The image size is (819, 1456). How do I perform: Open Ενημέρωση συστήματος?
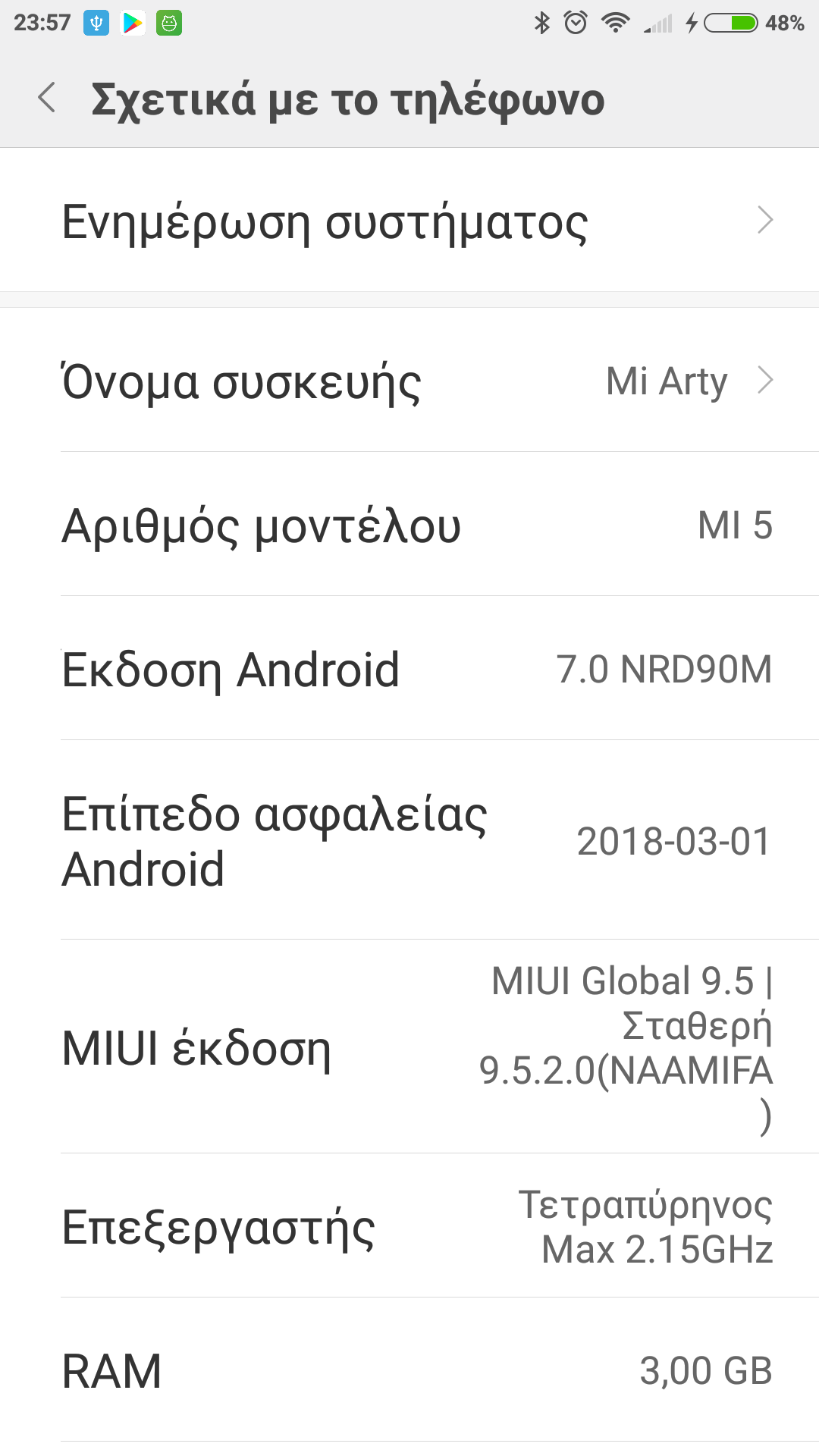tap(409, 221)
